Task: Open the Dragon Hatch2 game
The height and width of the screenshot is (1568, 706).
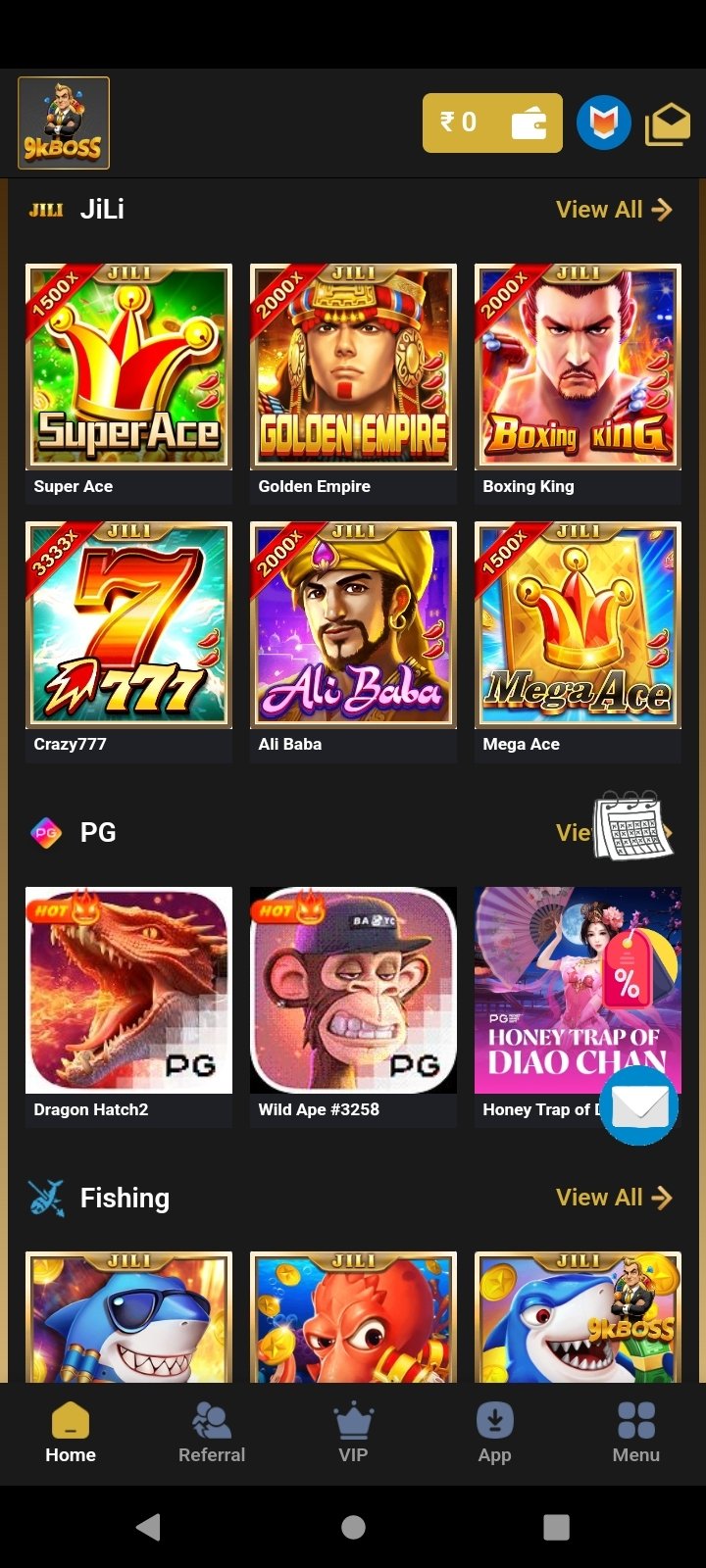Action: pos(128,990)
